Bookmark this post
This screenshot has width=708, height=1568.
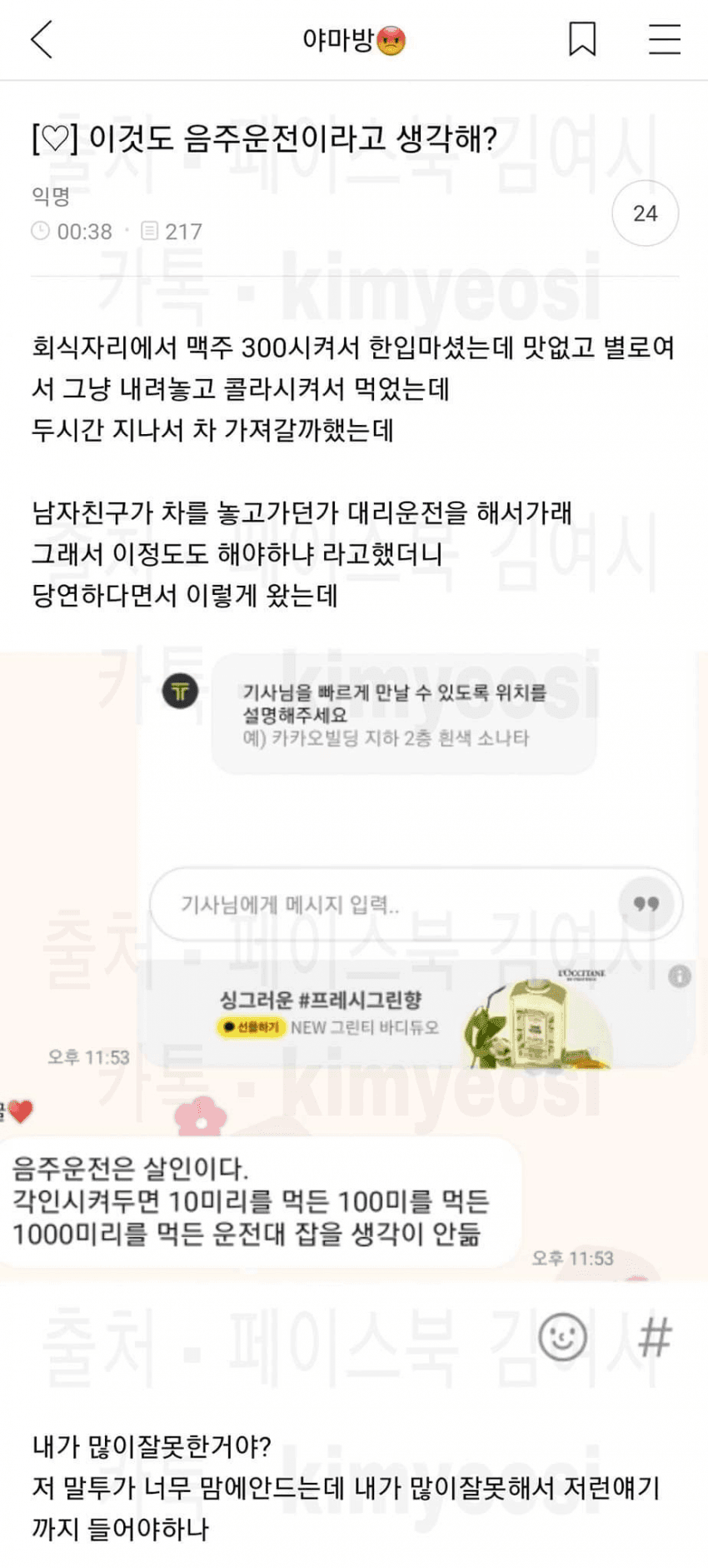581,39
